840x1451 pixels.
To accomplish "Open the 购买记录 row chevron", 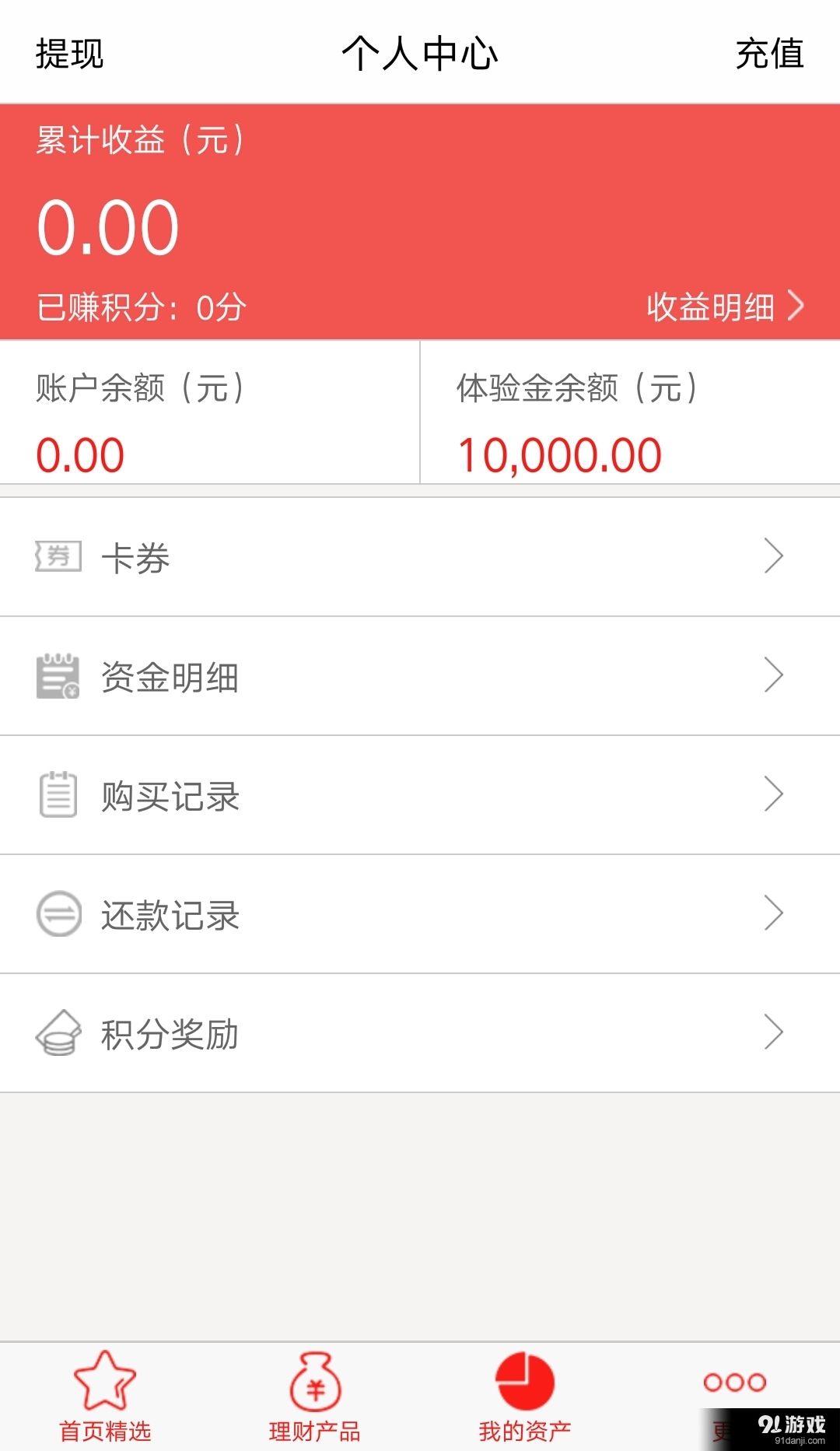I will coord(772,795).
